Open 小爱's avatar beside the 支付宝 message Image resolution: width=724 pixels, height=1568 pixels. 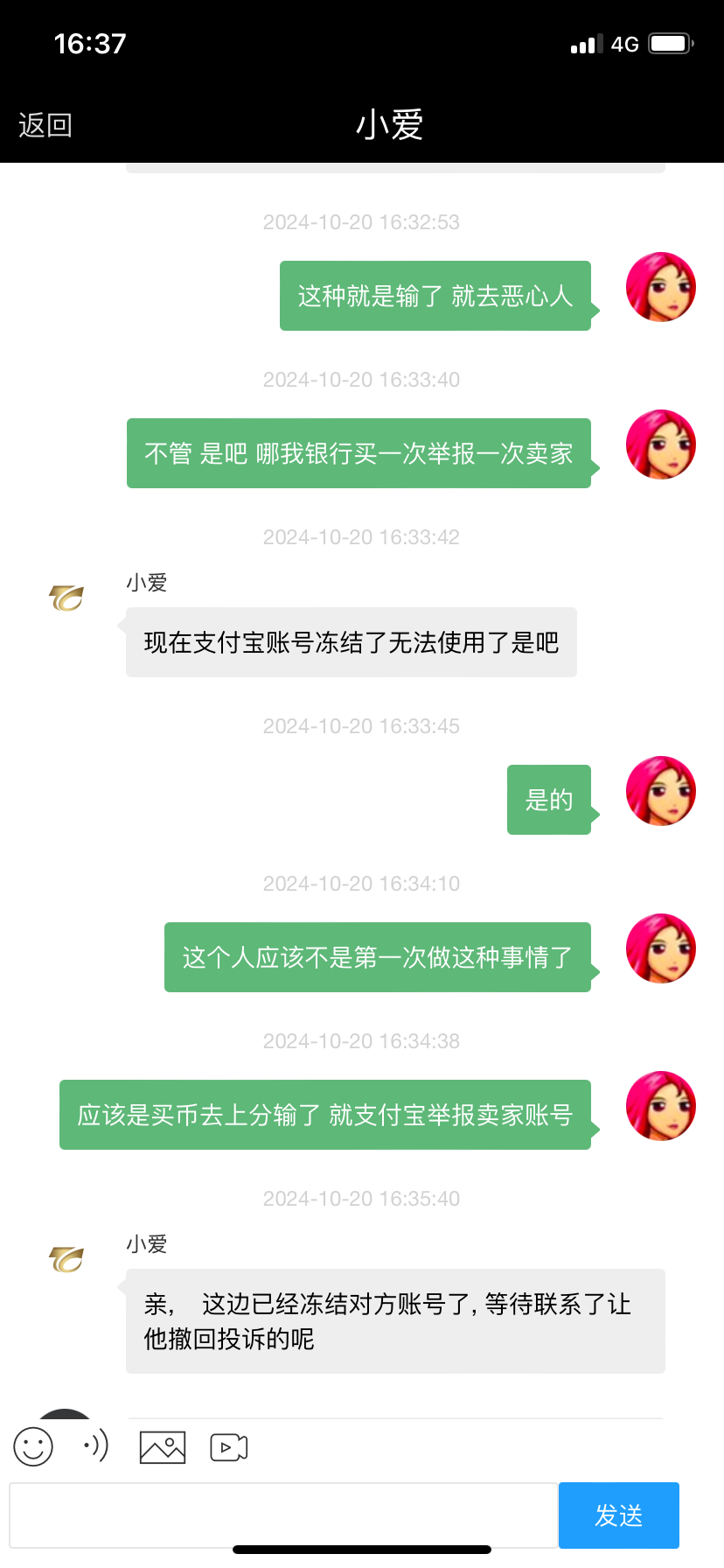point(66,598)
